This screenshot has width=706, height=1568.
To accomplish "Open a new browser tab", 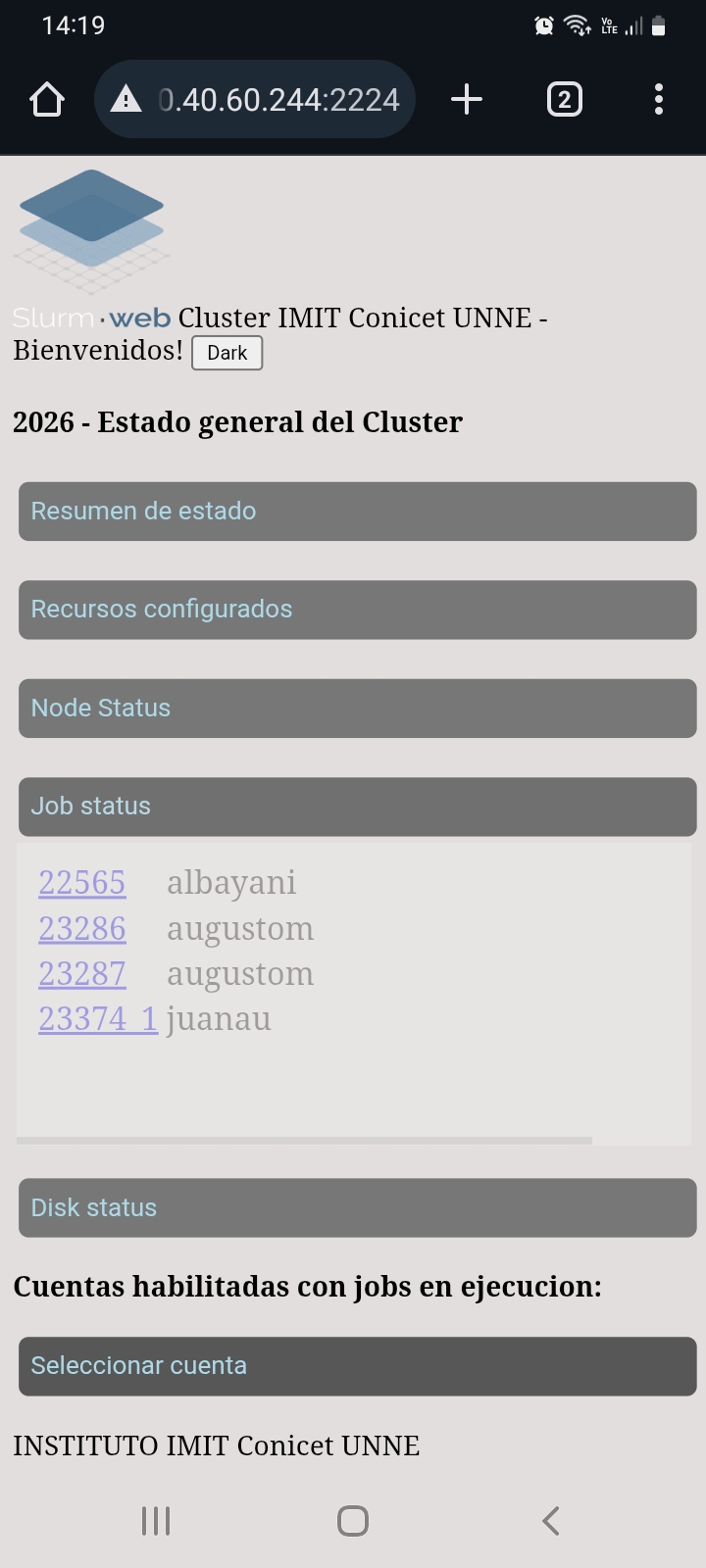I will point(467,99).
